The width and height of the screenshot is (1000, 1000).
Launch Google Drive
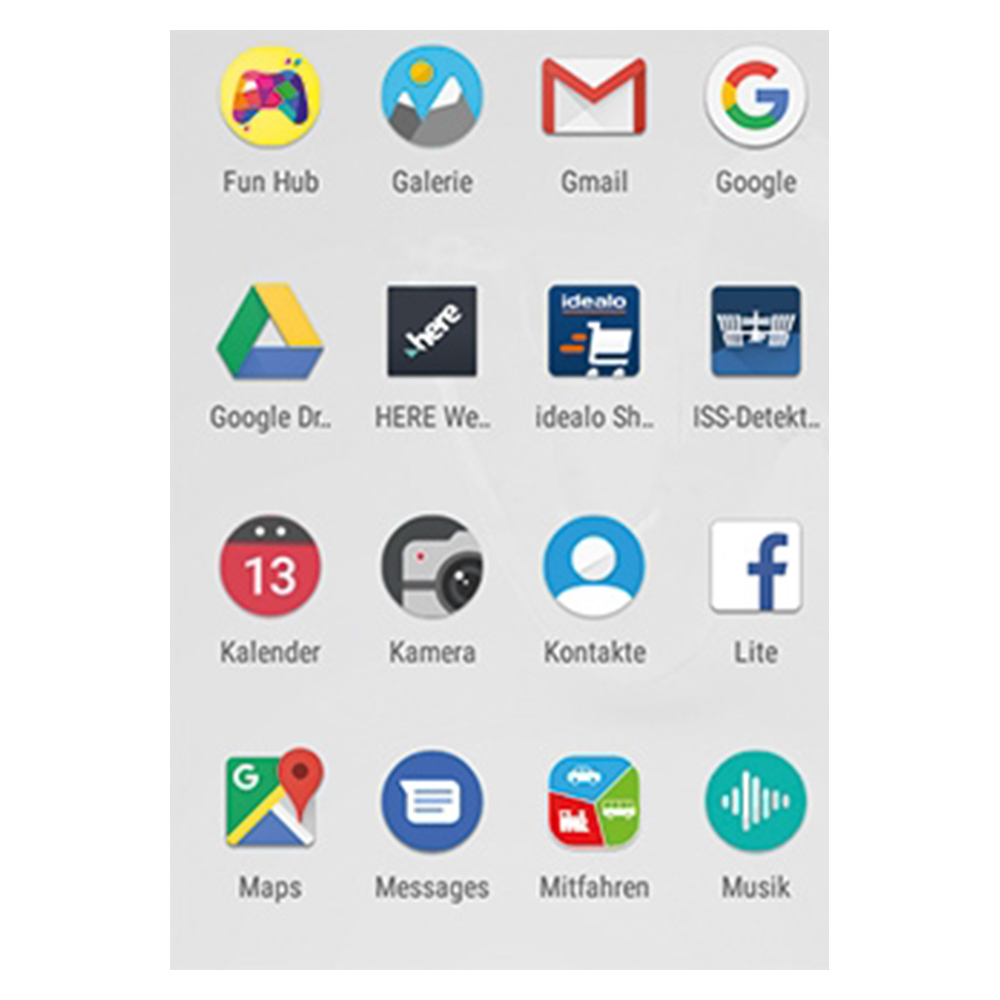tap(270, 332)
